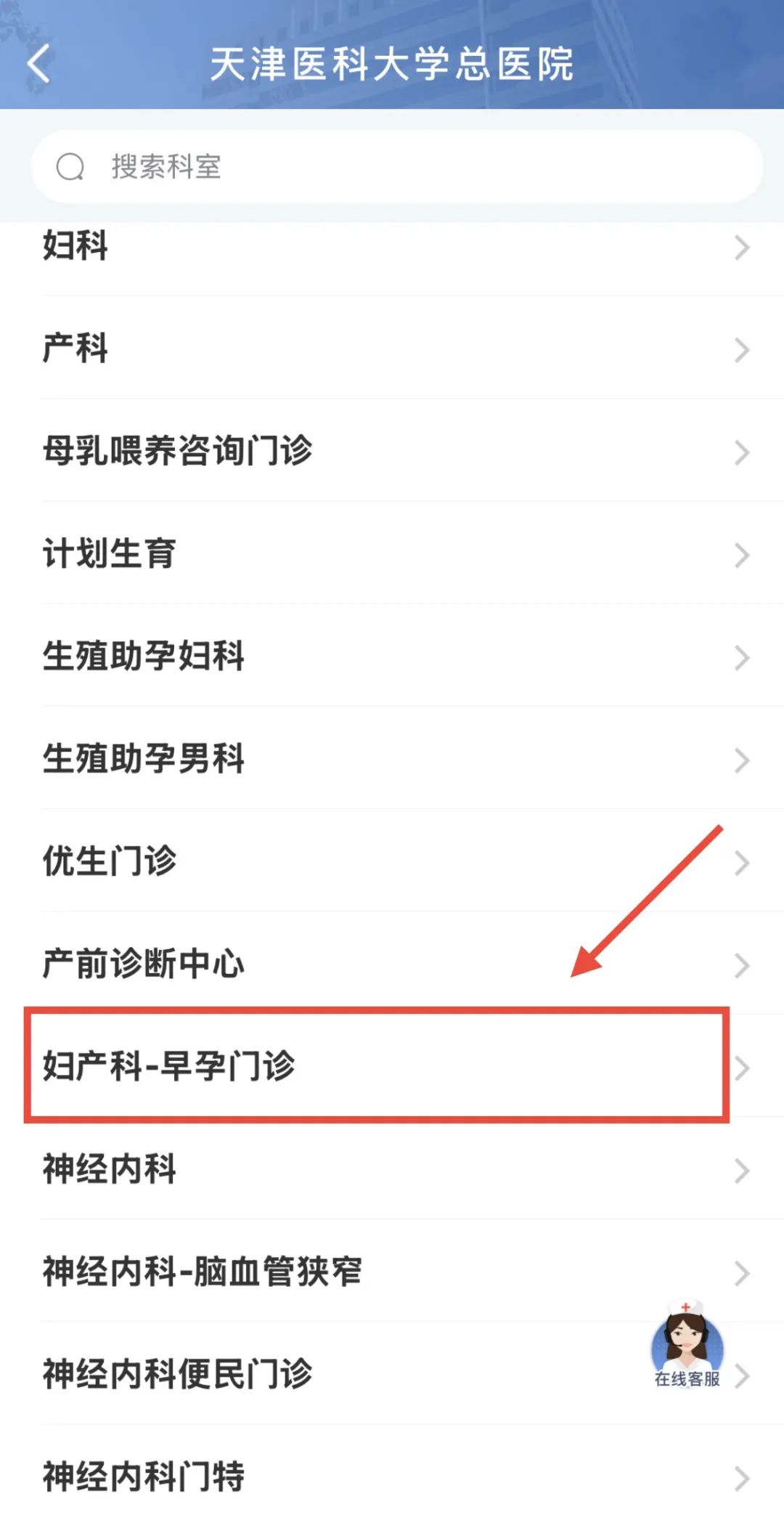Open 妇产科-早孕门诊
The height and width of the screenshot is (1520, 784).
376,1065
